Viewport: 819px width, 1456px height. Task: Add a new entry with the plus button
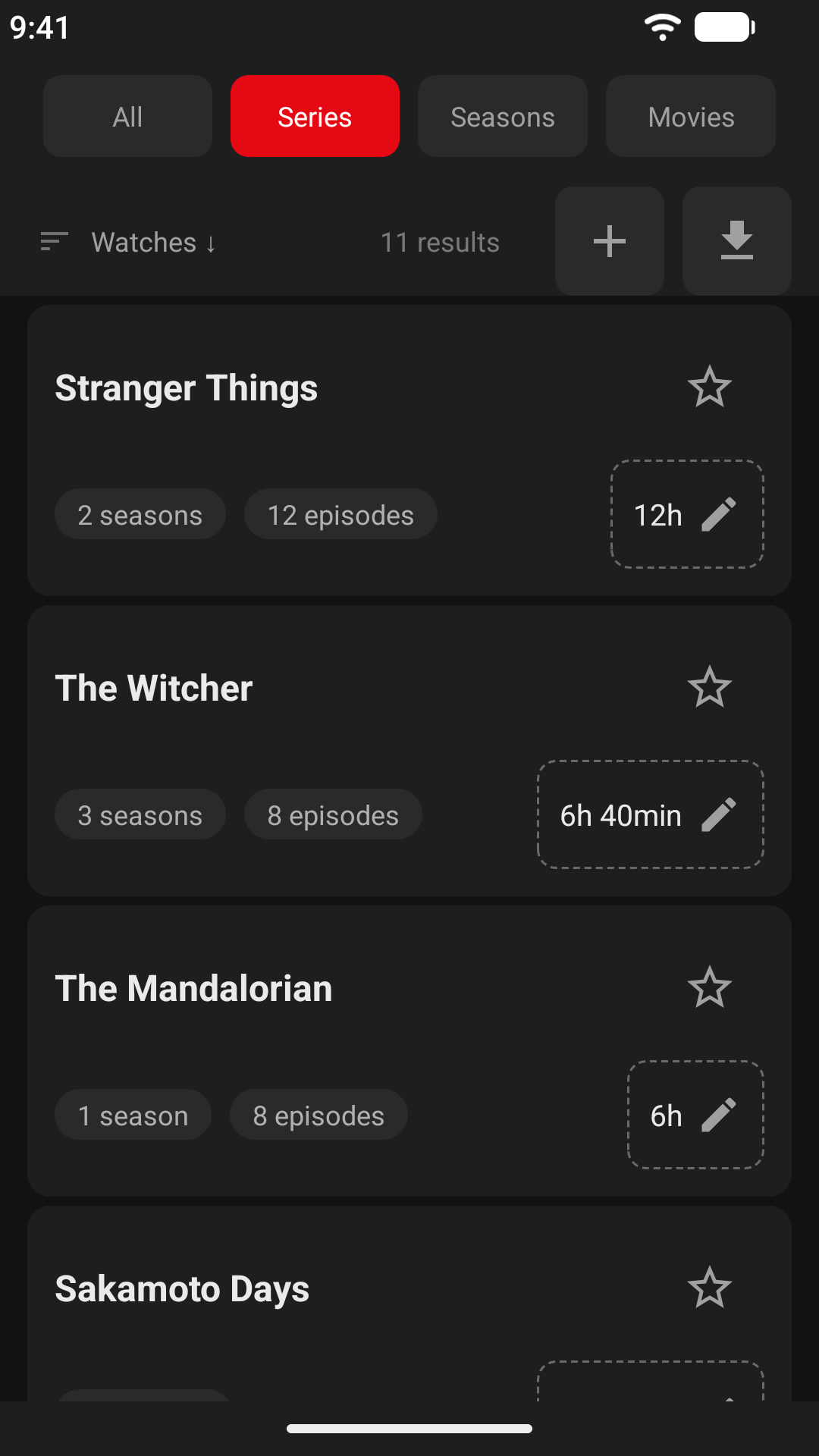[x=610, y=241]
